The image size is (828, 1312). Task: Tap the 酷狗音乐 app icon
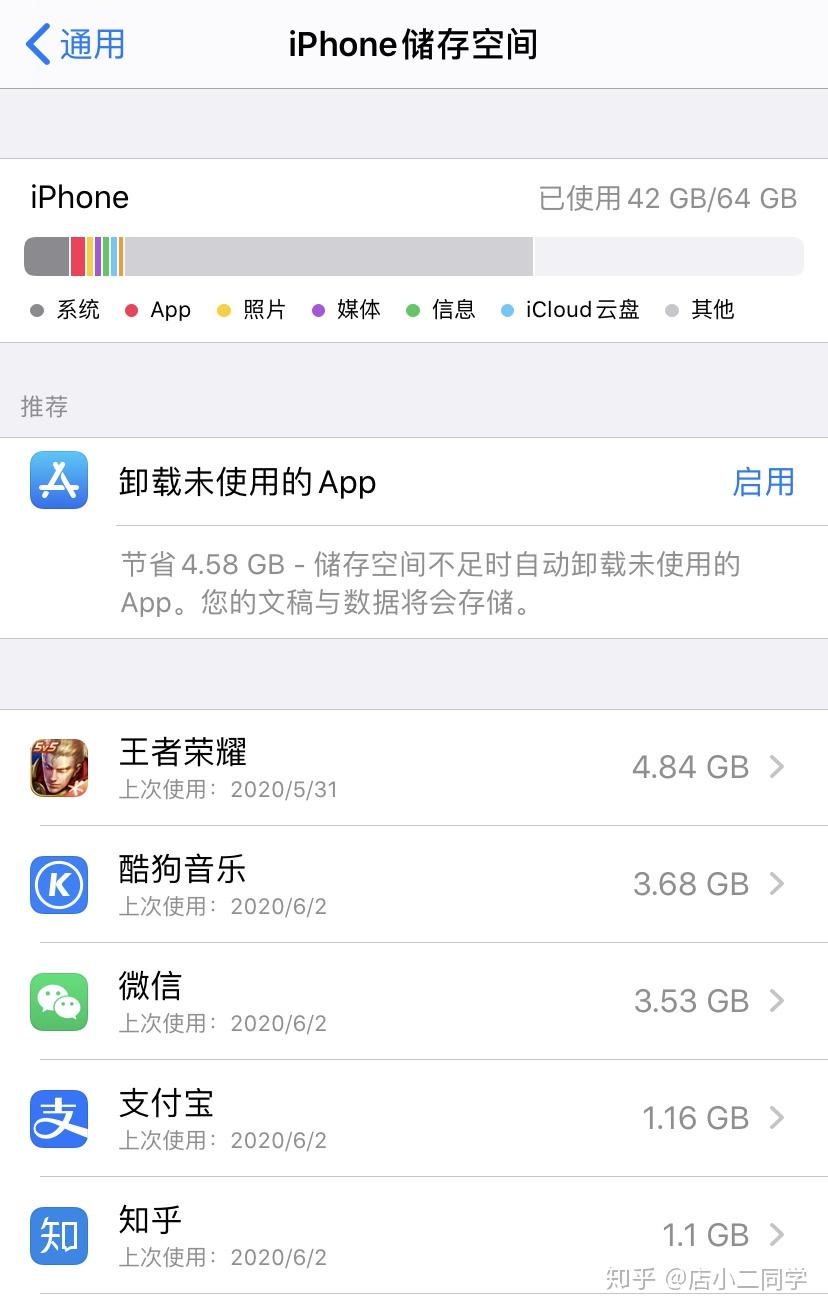[x=58, y=885]
